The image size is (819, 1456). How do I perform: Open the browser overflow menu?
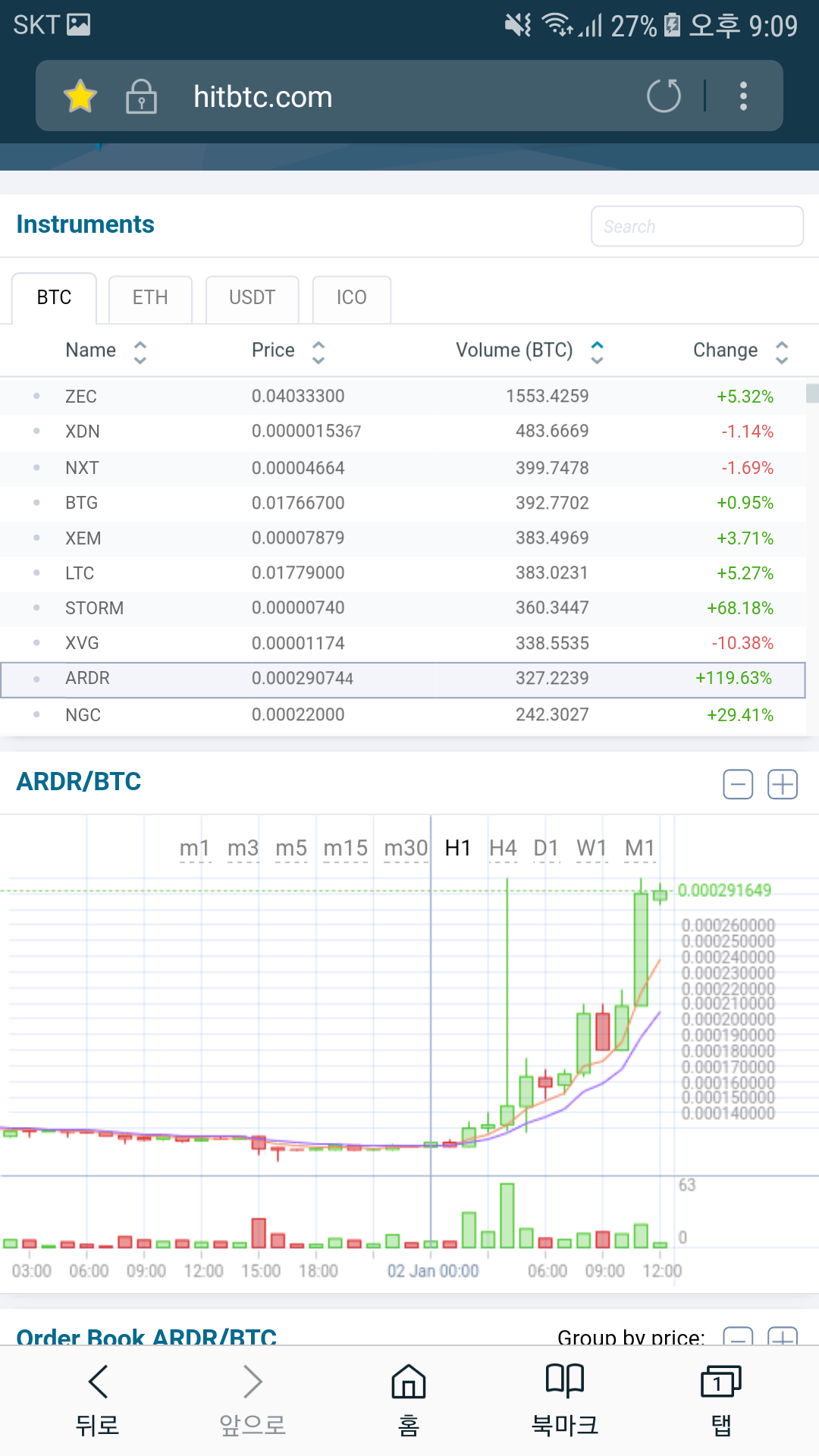click(x=743, y=96)
